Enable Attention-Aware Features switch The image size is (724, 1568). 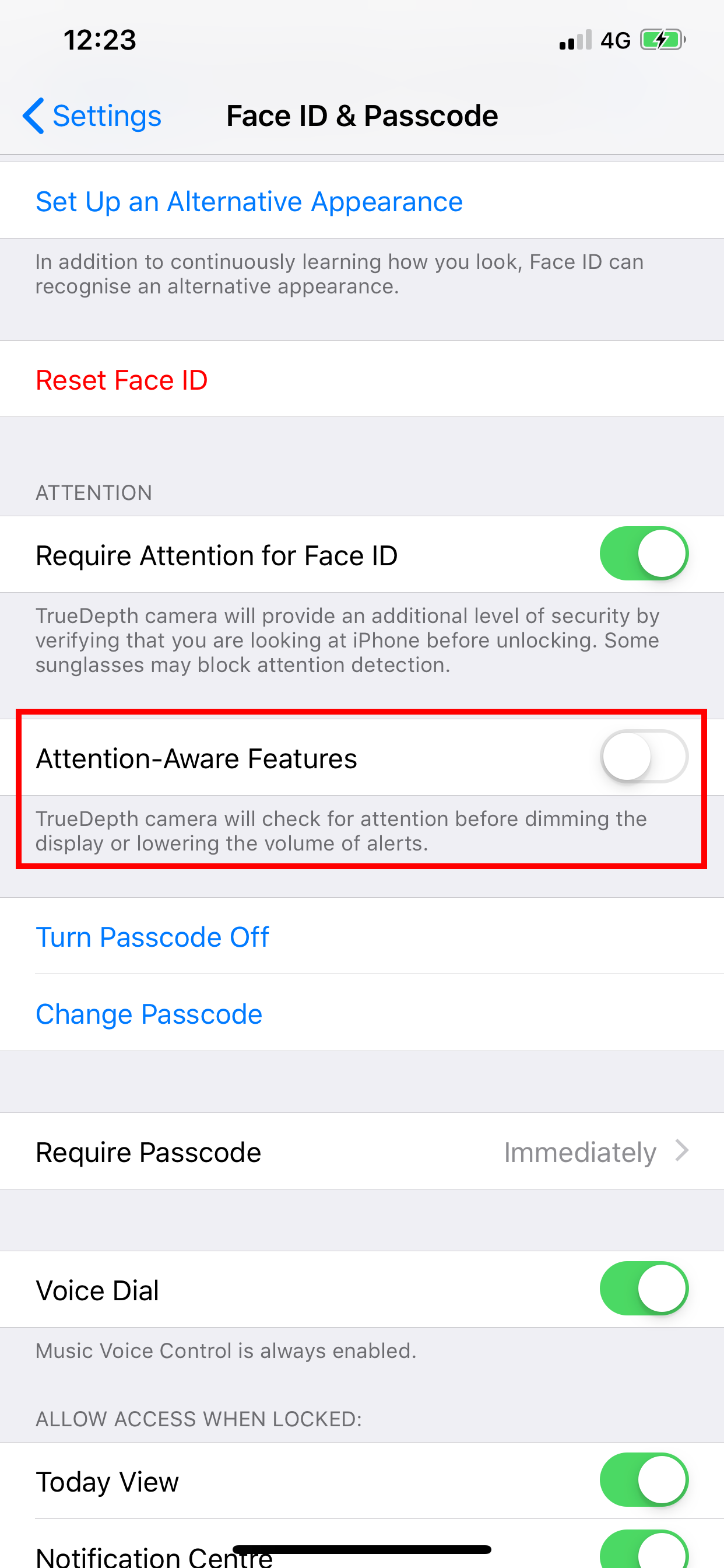point(644,757)
